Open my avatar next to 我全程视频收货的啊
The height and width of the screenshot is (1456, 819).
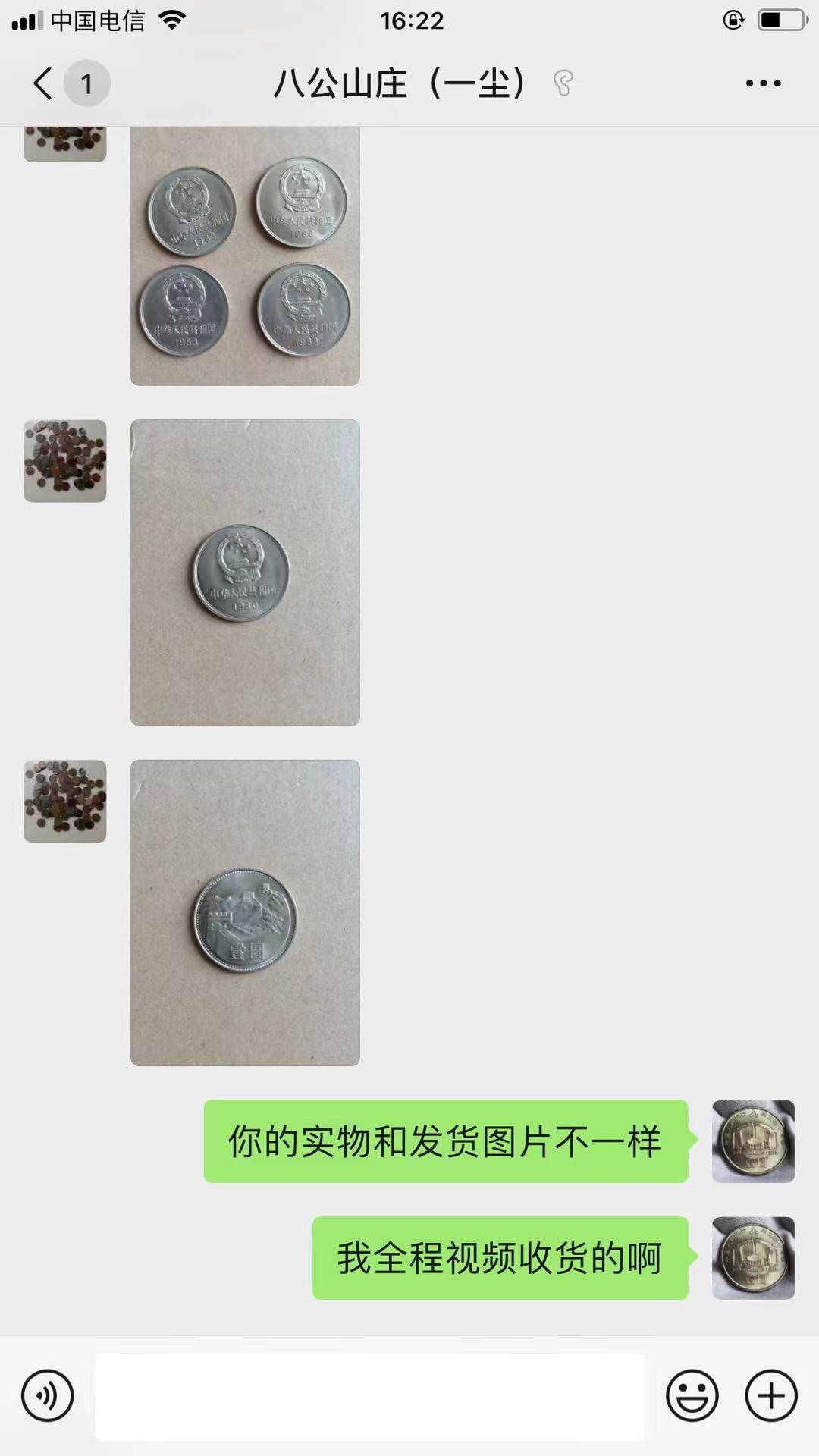(753, 1258)
